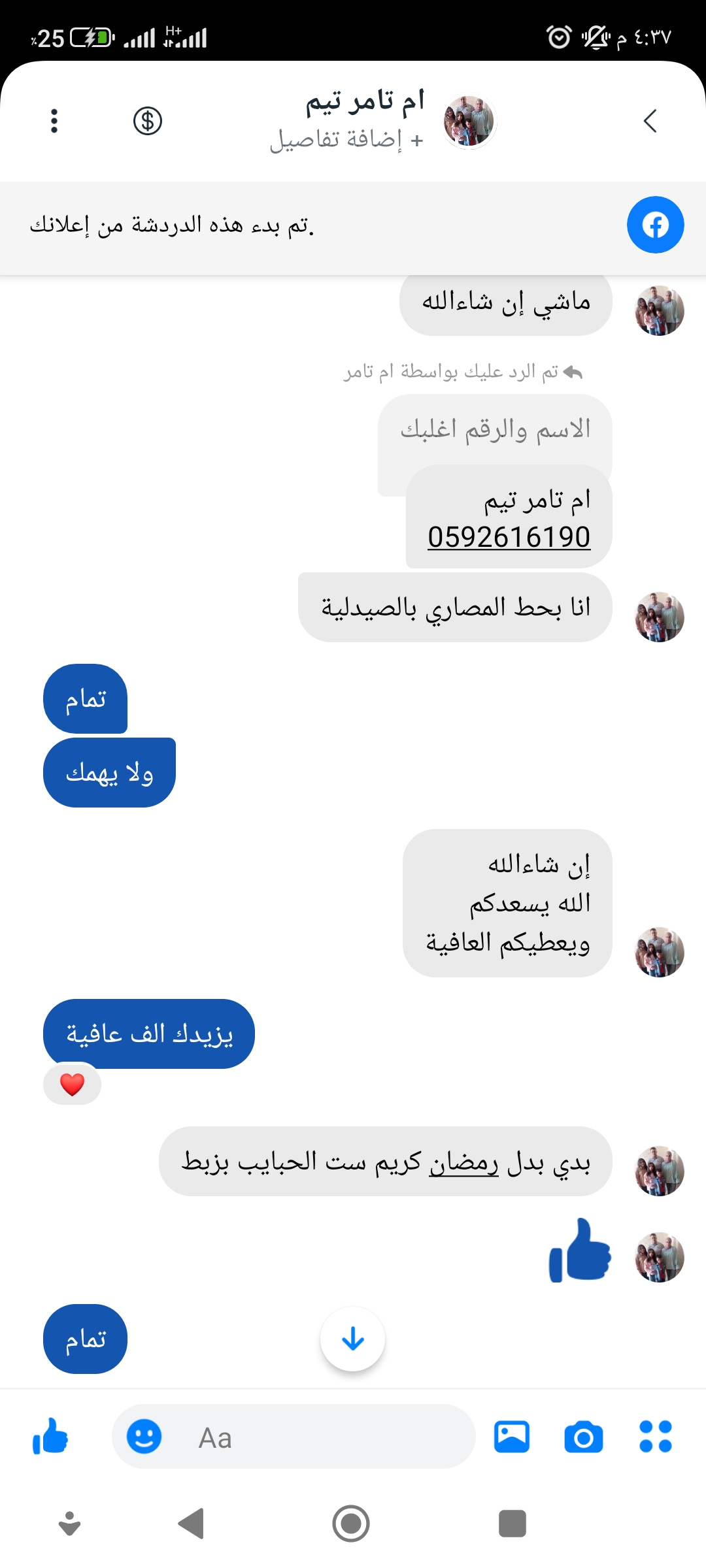The width and height of the screenshot is (706, 1568).
Task: Tap the underlined رمضان link in message
Action: (x=463, y=1162)
